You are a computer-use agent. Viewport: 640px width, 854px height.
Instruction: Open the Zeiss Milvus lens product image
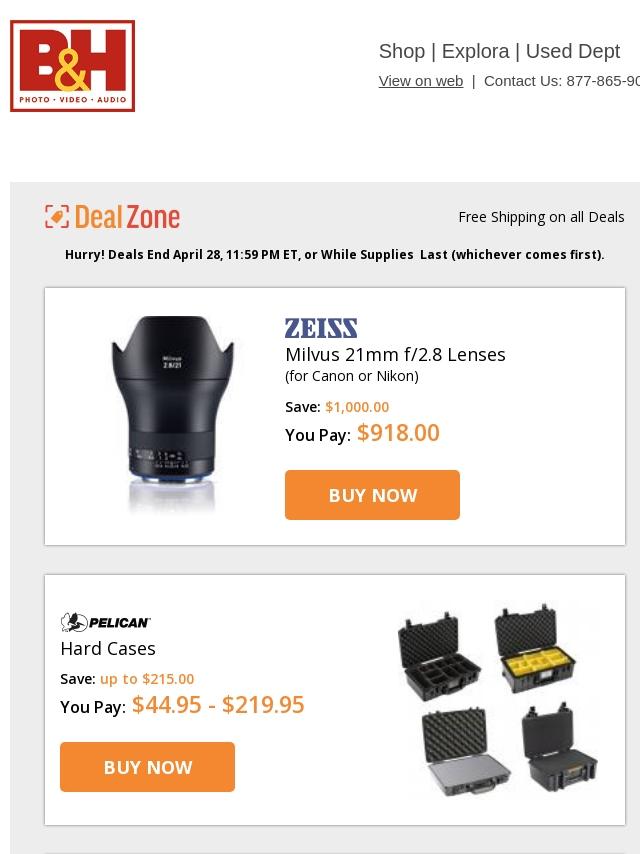[172, 414]
